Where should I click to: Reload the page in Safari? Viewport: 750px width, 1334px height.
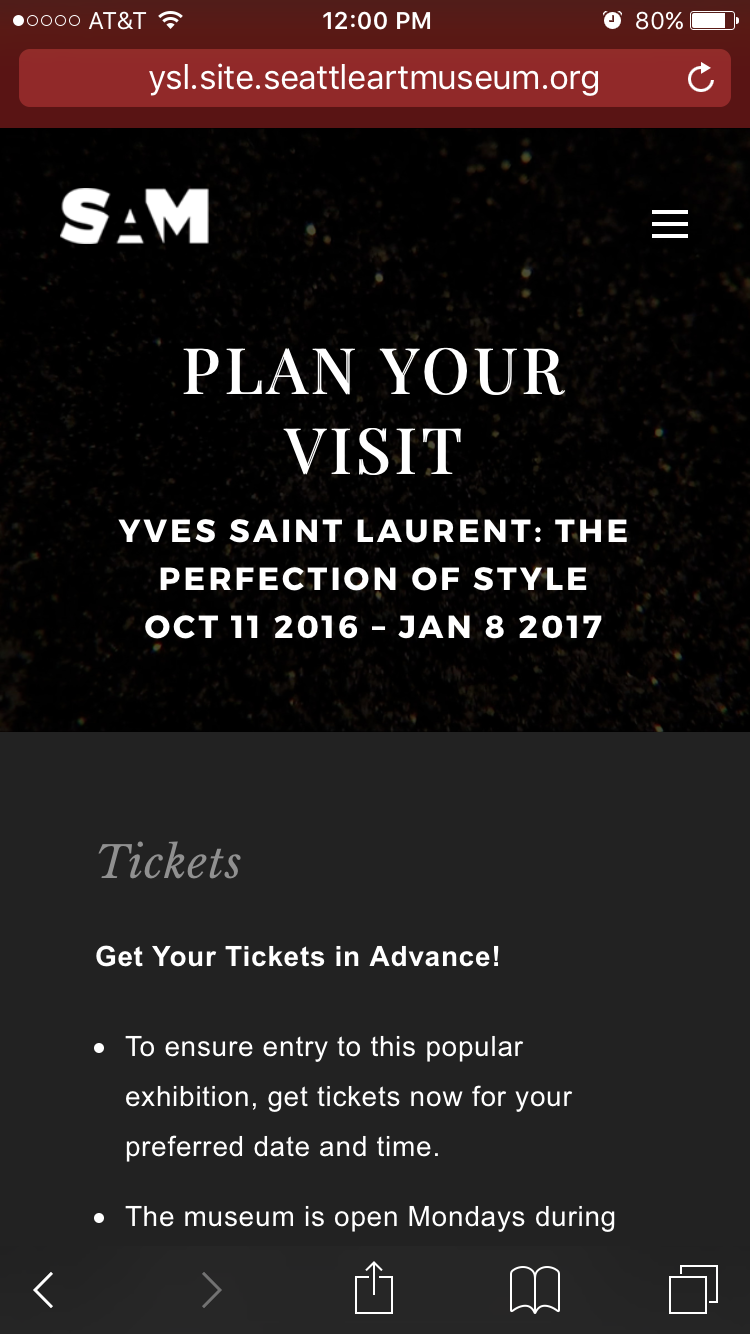coord(701,78)
